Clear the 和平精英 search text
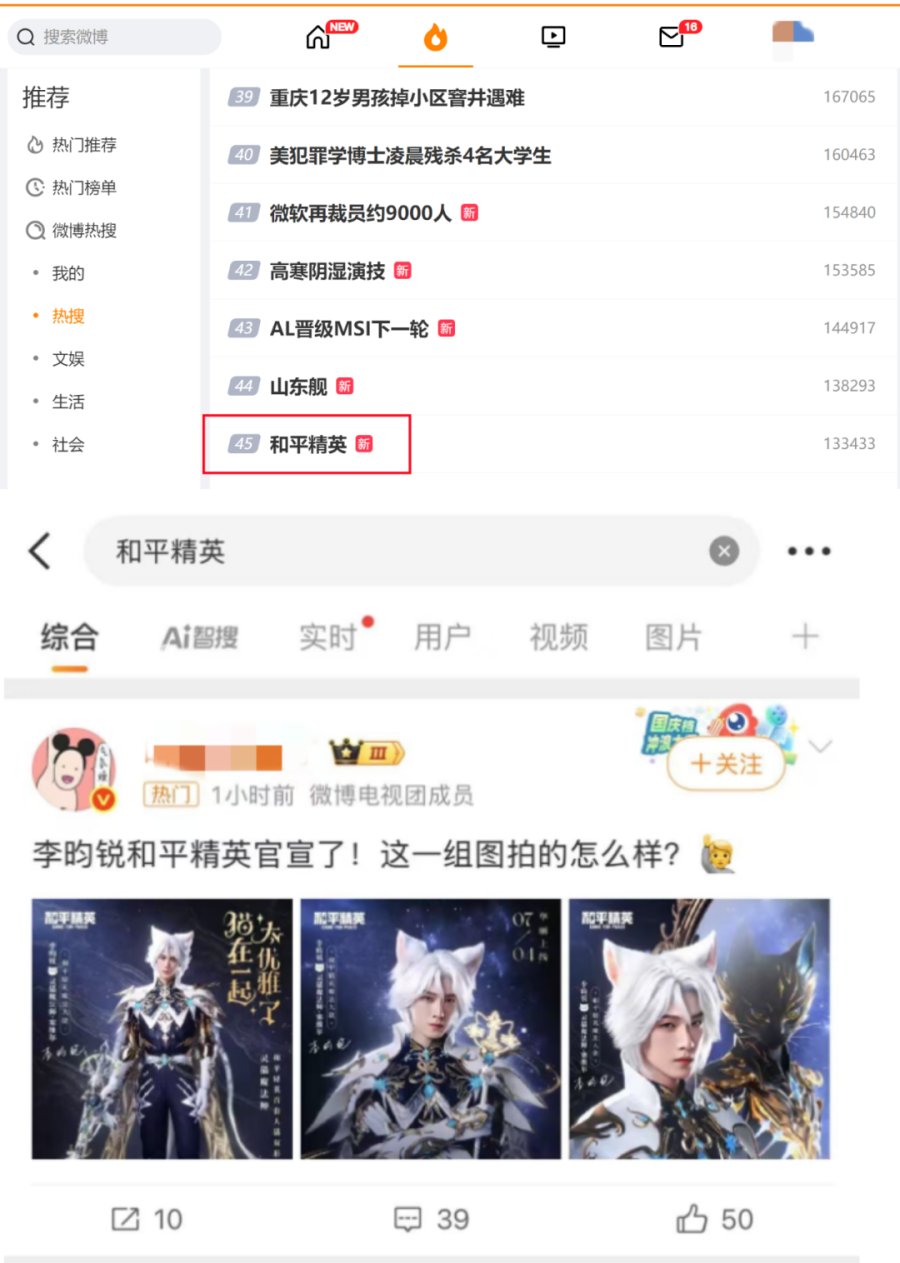The height and width of the screenshot is (1263, 900). pos(724,551)
